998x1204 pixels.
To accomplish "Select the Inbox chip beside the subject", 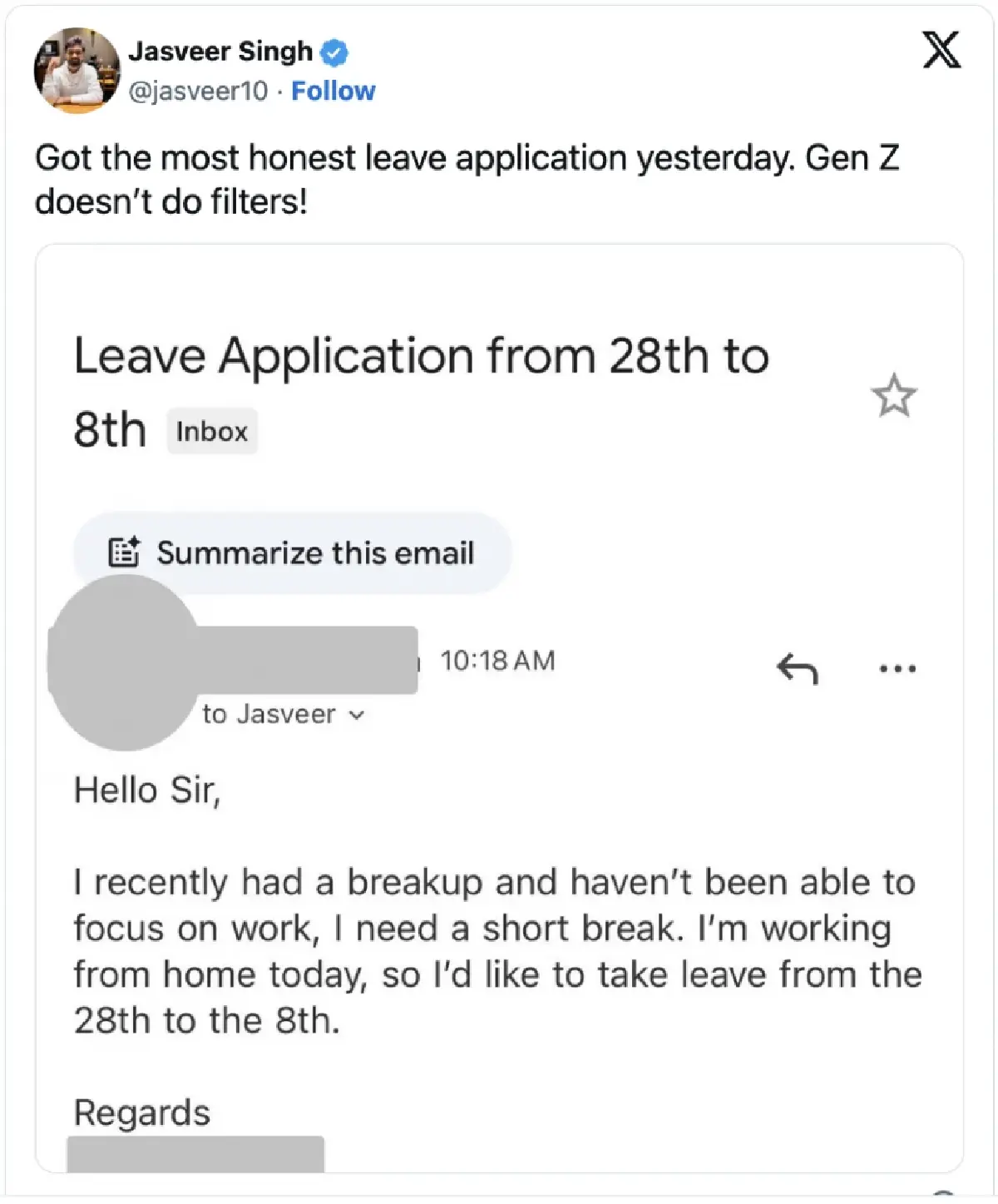I will 211,431.
